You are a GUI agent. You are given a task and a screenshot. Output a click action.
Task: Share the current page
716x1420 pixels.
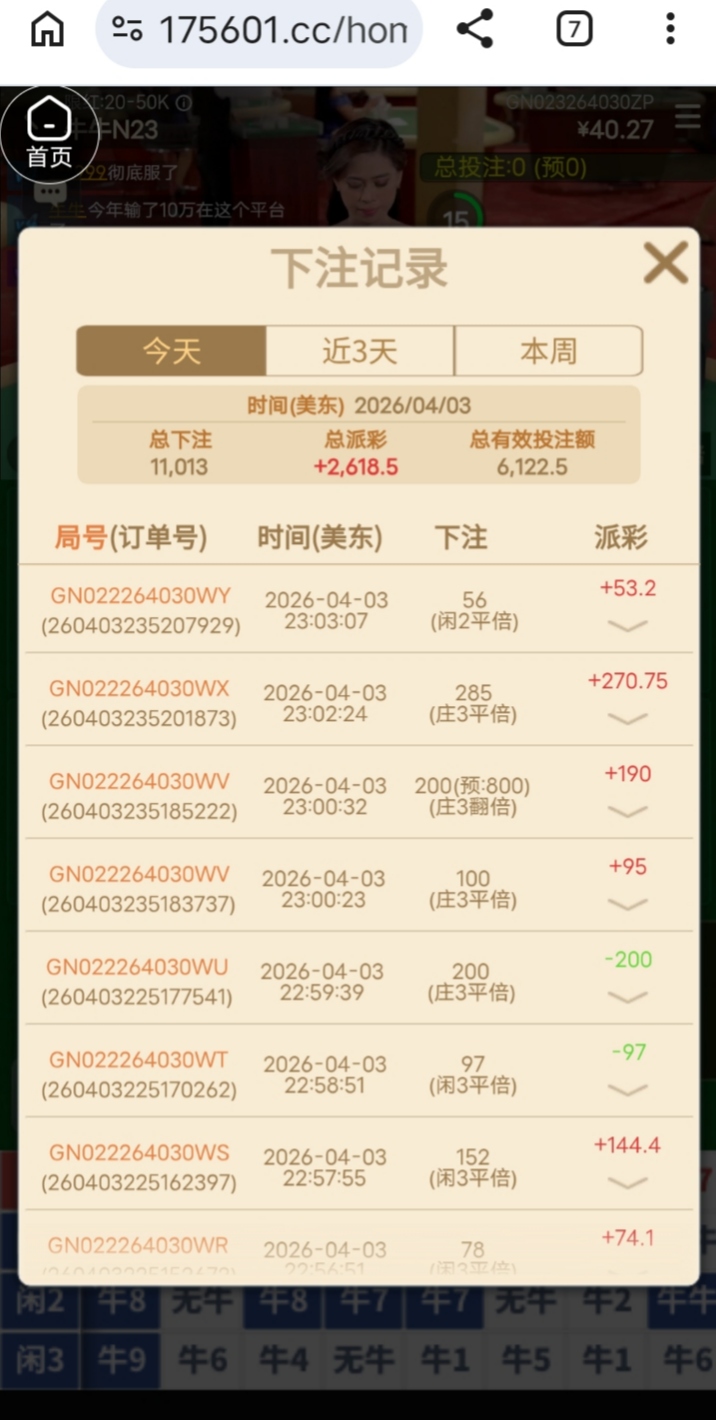pos(475,30)
